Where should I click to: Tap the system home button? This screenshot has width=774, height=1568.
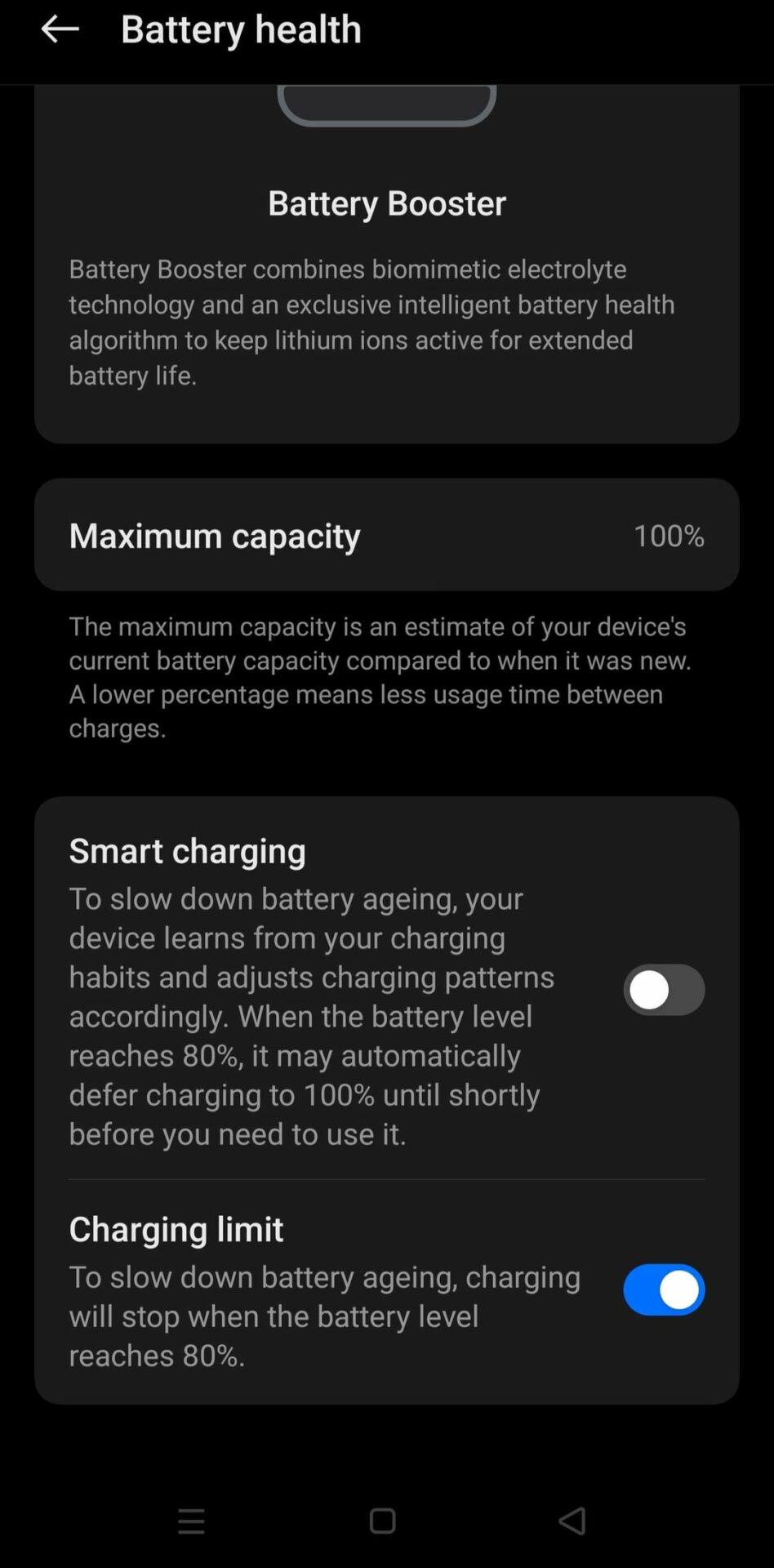382,1521
